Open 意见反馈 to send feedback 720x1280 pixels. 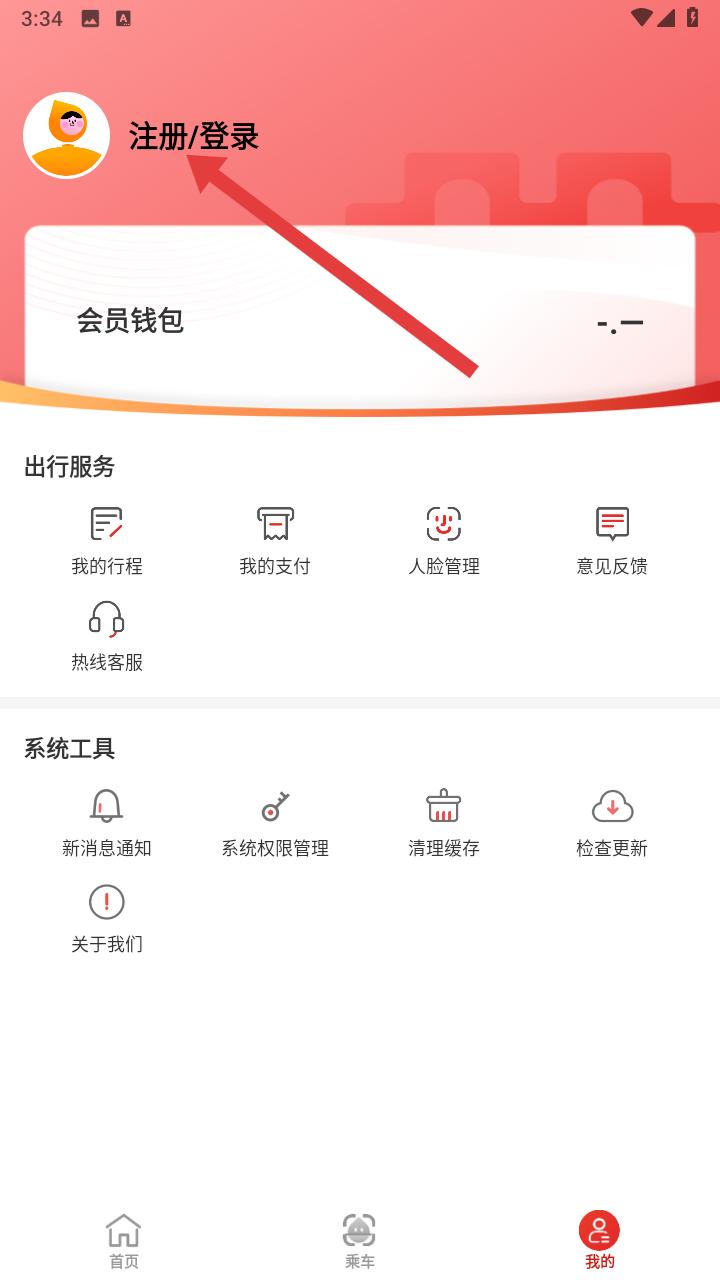pyautogui.click(x=612, y=541)
